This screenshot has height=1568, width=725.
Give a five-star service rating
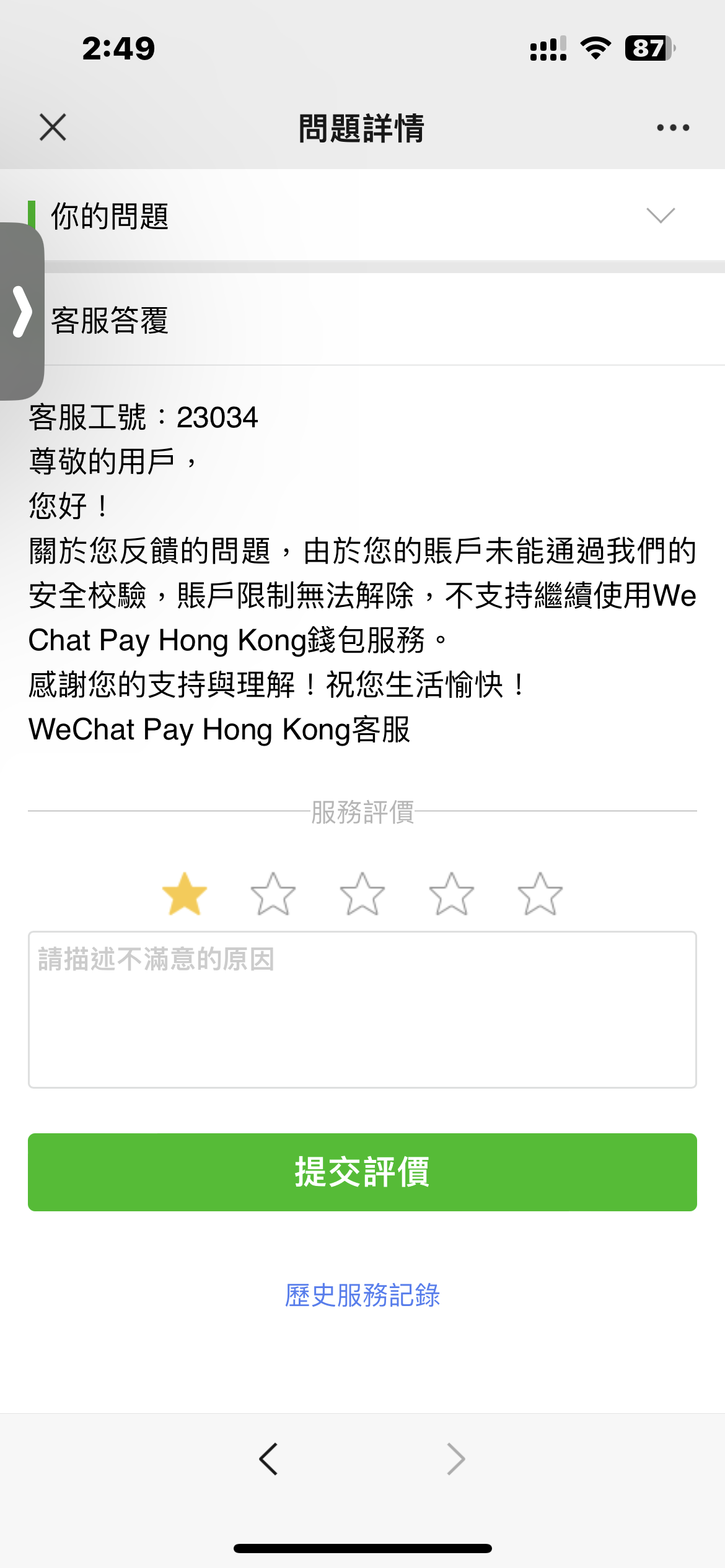click(539, 894)
